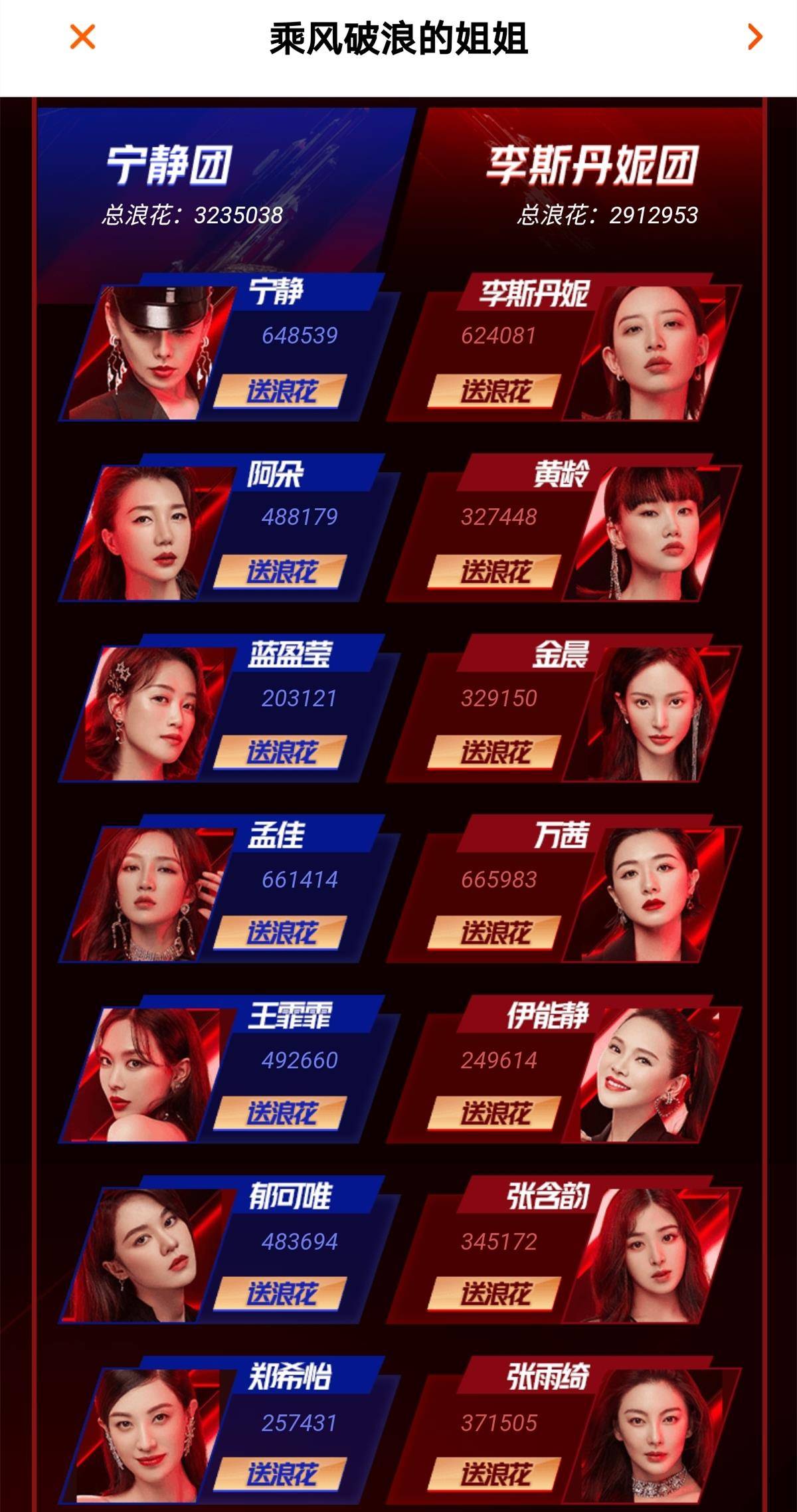797x1512 pixels.
Task: Send 浪花 to 张含韵
Action: point(495,1294)
